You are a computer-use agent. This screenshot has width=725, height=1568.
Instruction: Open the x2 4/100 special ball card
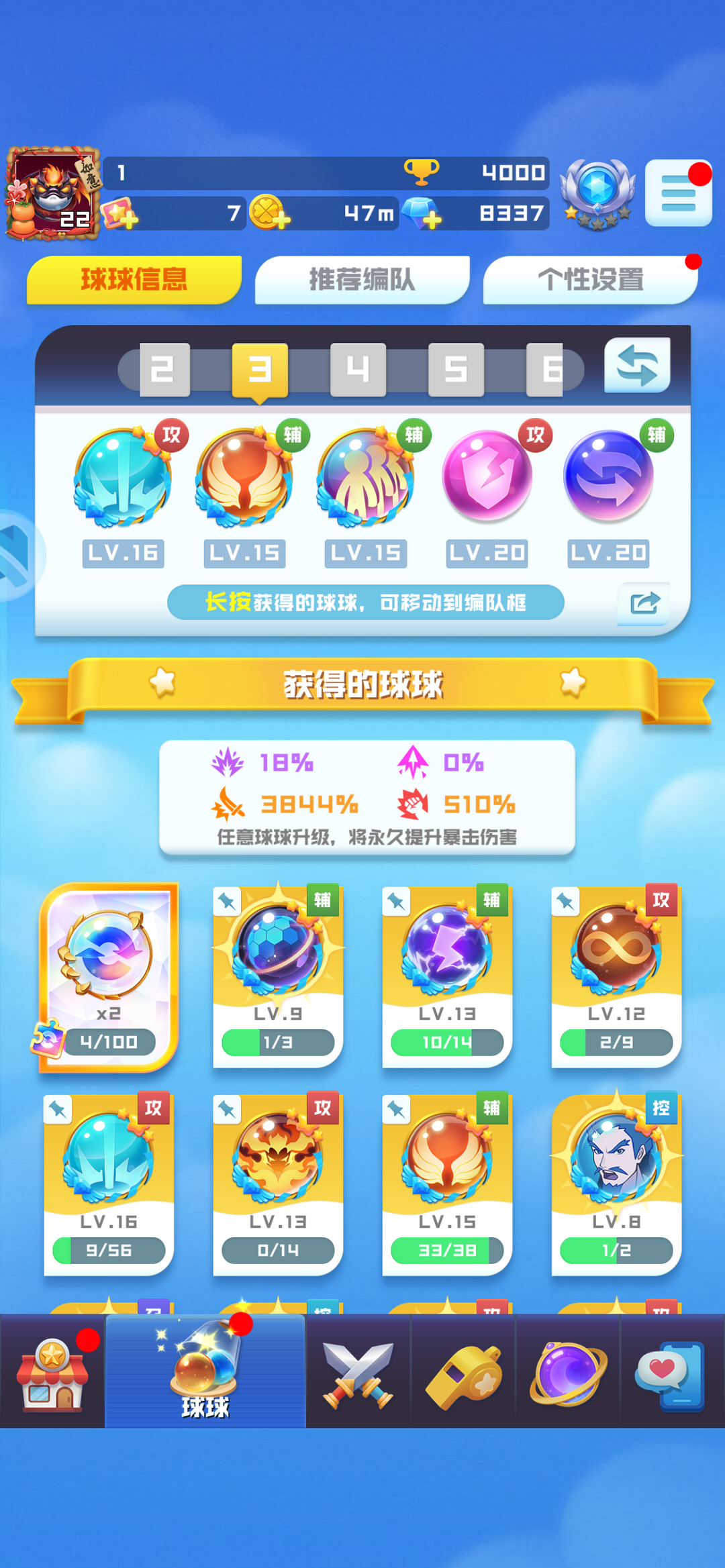pos(109,976)
